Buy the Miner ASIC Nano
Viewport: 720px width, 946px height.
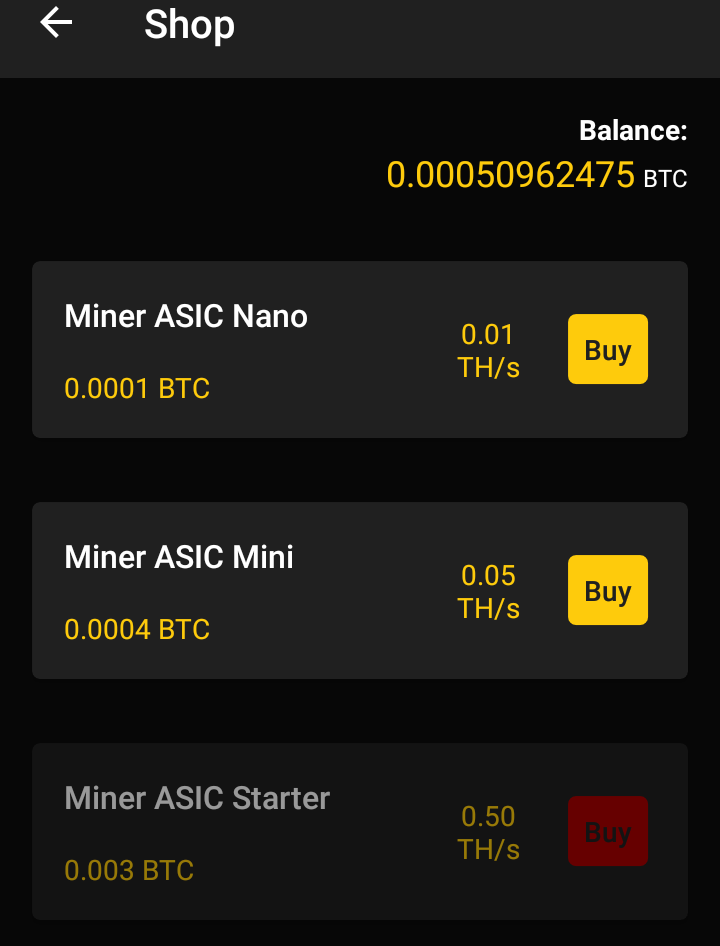607,349
